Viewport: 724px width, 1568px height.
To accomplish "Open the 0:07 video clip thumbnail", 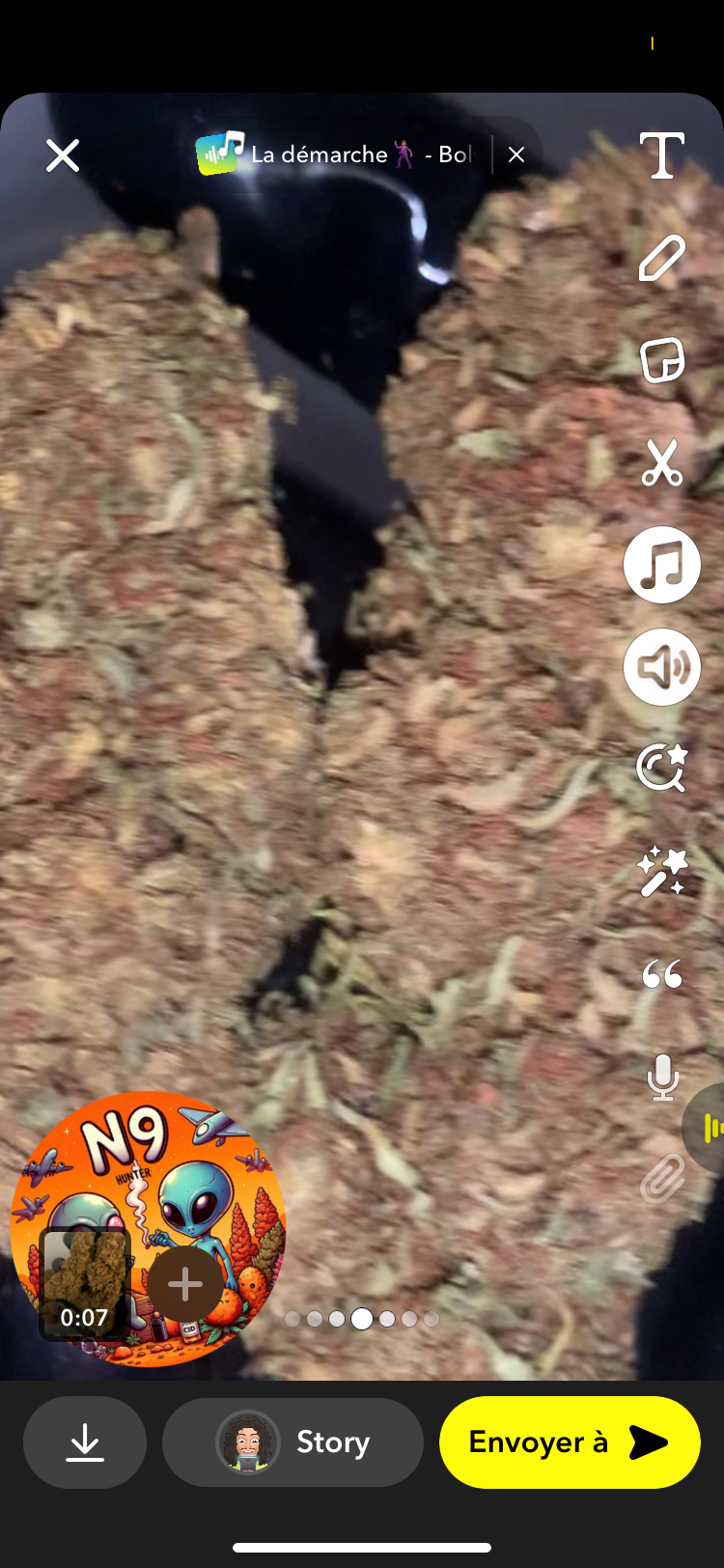I will [85, 1284].
